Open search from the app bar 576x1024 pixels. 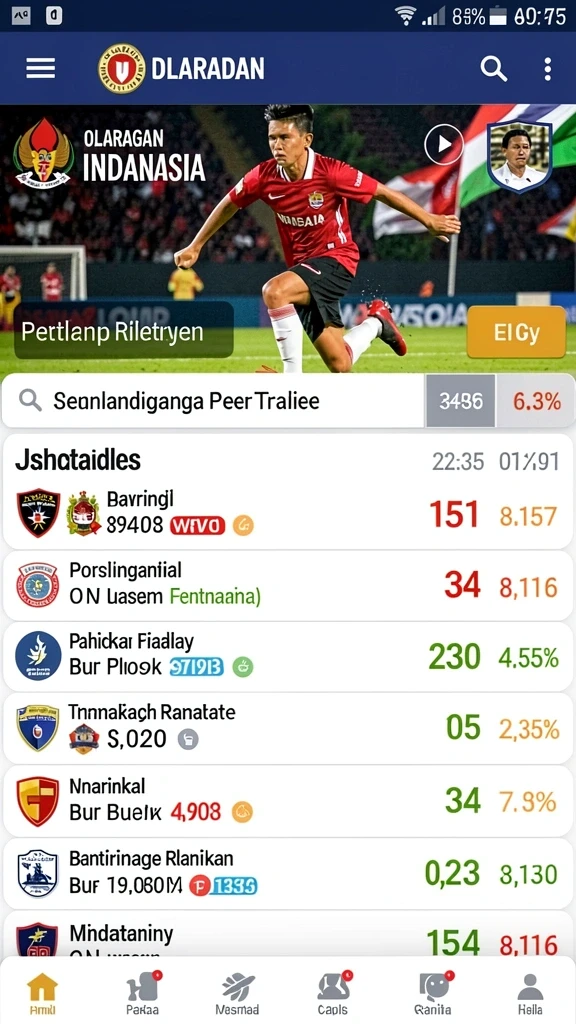493,69
